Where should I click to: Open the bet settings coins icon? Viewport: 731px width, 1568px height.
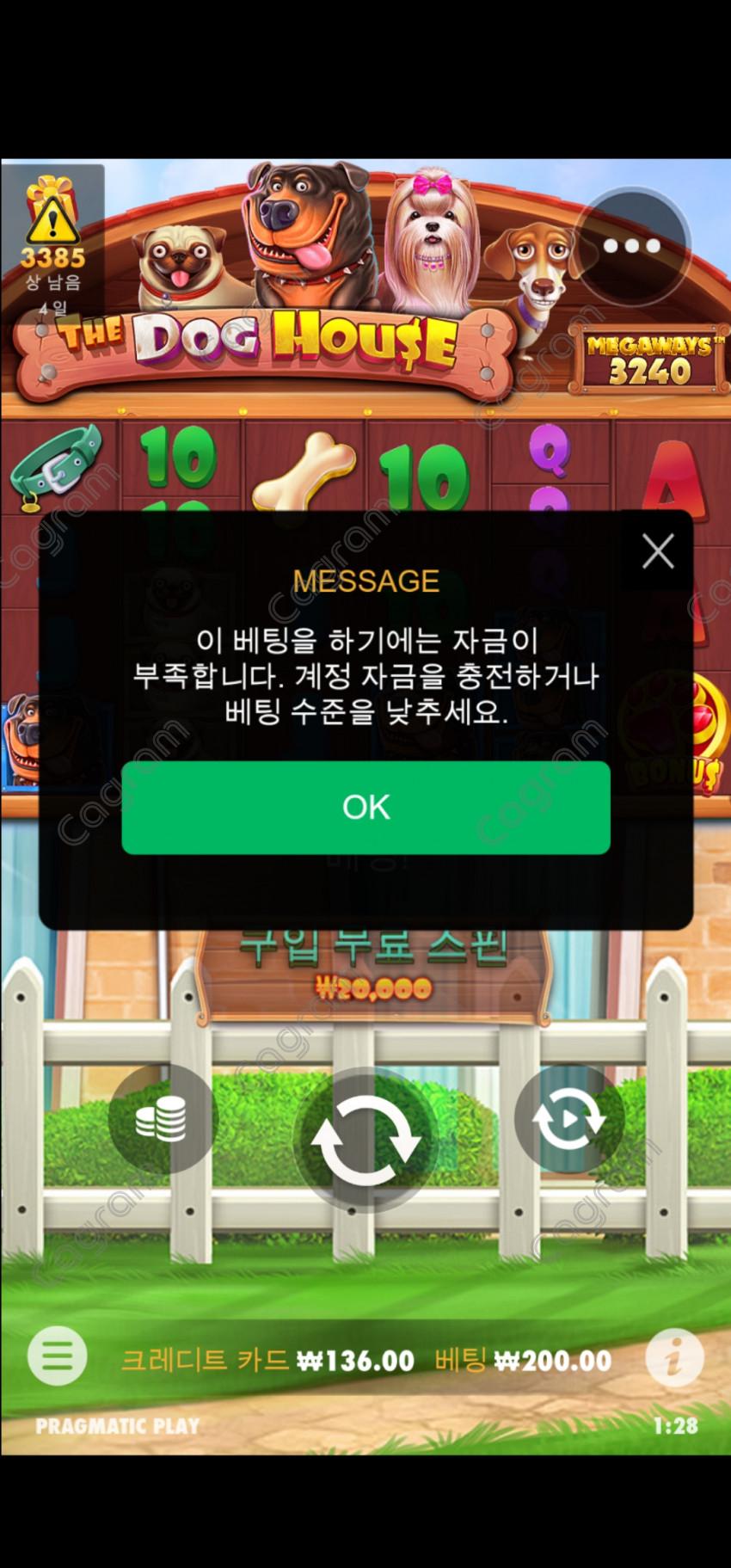pyautogui.click(x=162, y=1120)
